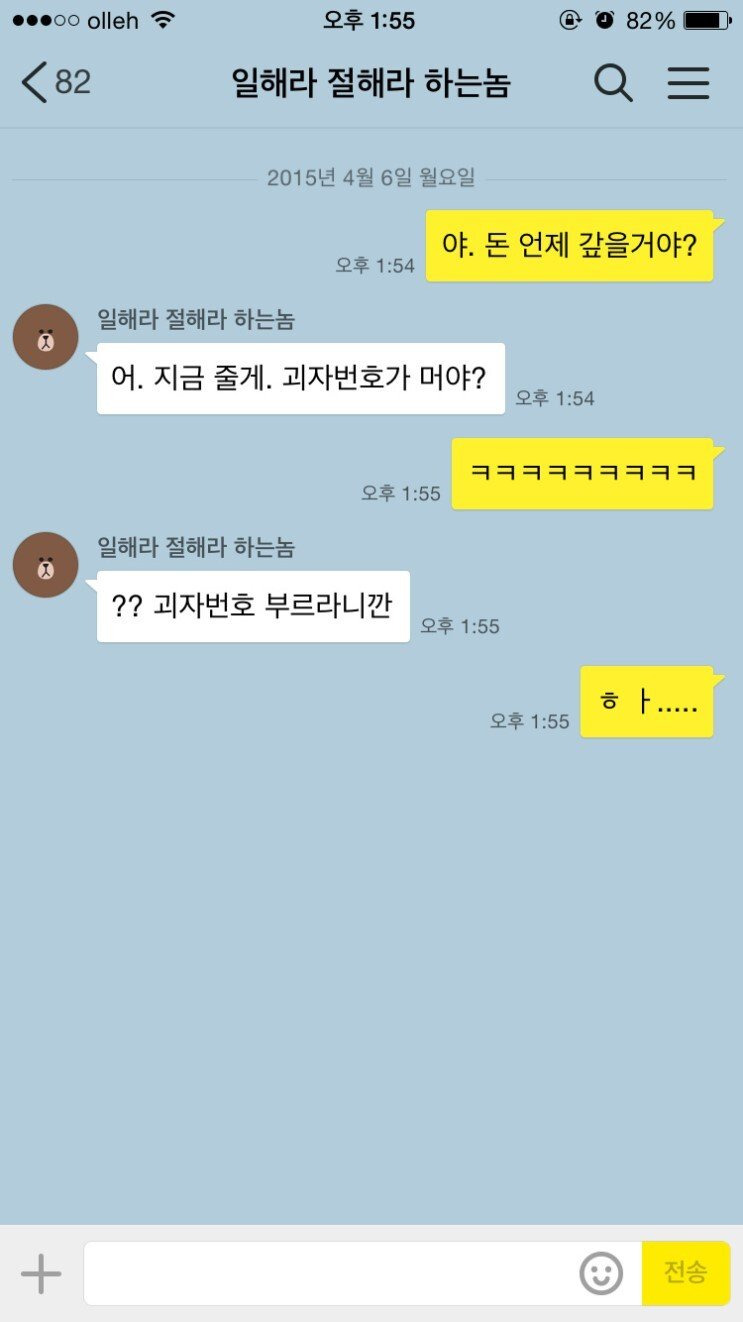Tap the 전송 send button
The image size is (743, 1322).
(686, 1273)
